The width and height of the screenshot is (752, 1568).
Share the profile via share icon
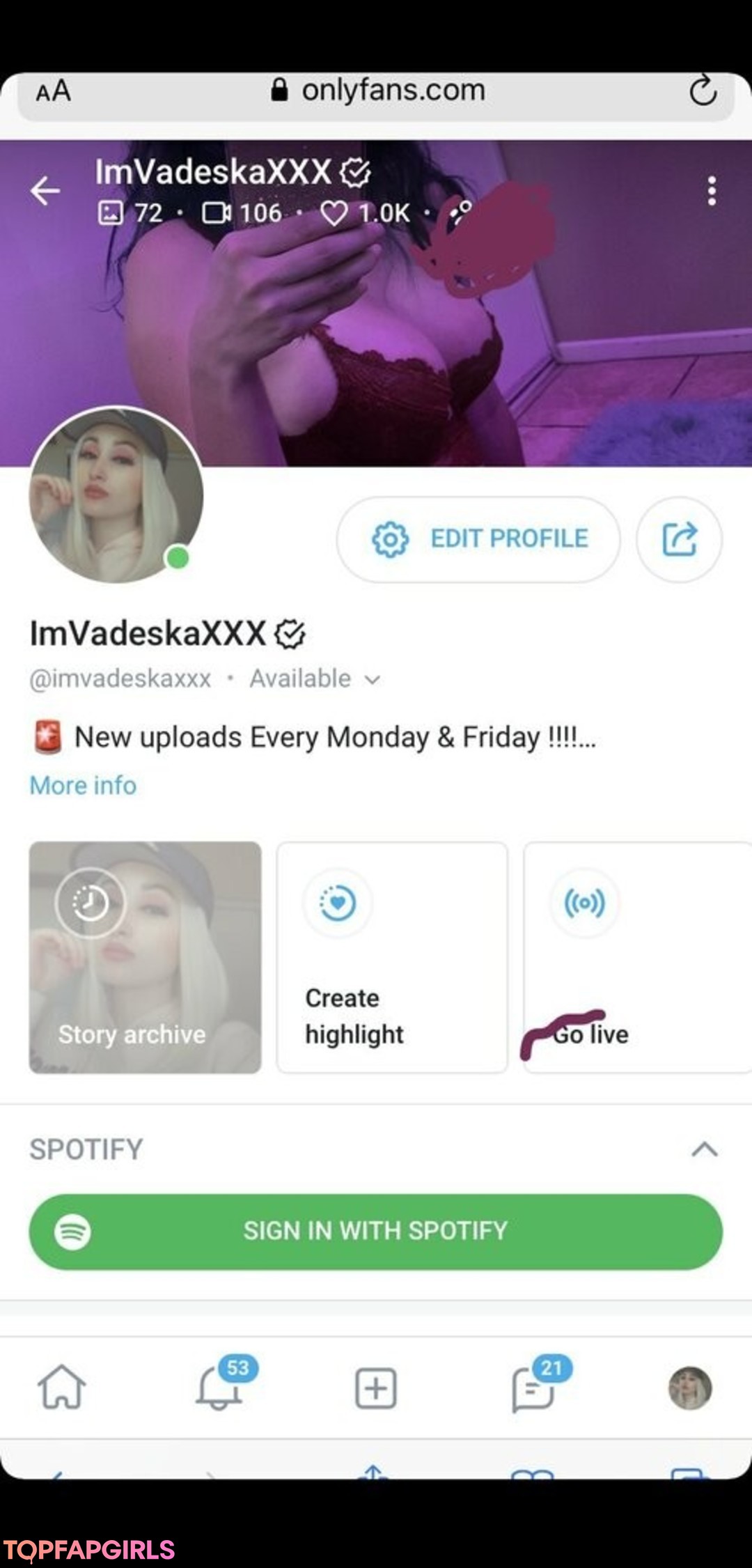tap(679, 539)
